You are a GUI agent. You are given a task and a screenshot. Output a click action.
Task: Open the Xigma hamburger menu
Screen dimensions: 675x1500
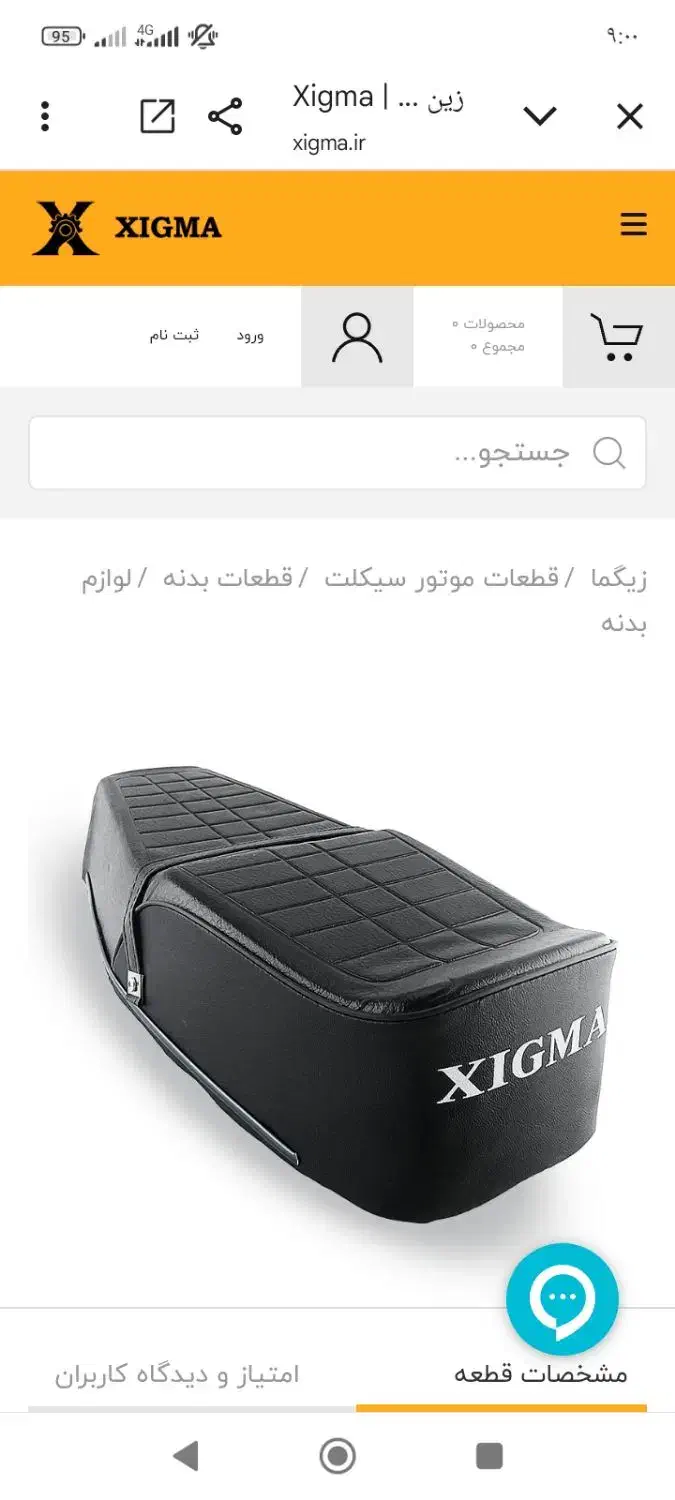(633, 225)
